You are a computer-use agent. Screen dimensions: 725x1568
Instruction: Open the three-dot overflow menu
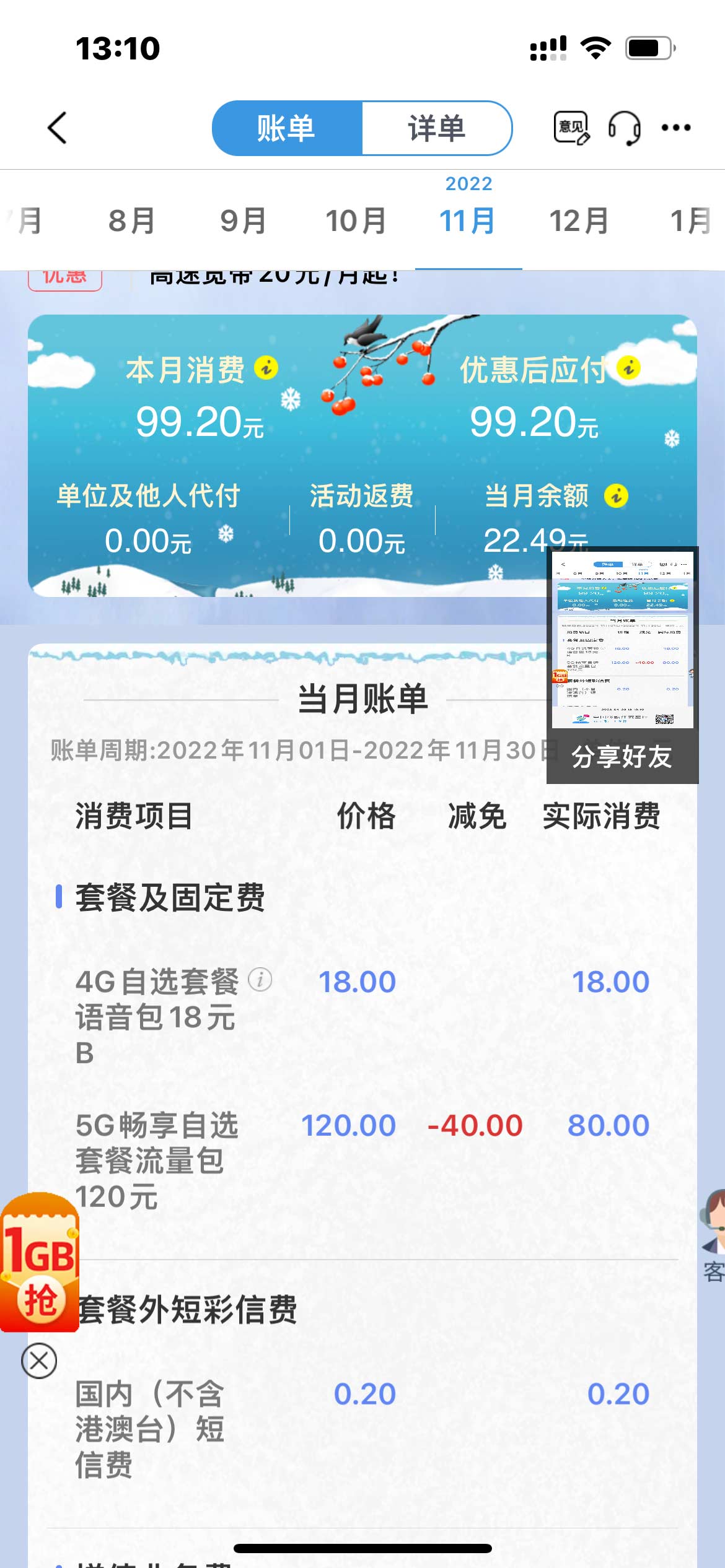coord(676,128)
